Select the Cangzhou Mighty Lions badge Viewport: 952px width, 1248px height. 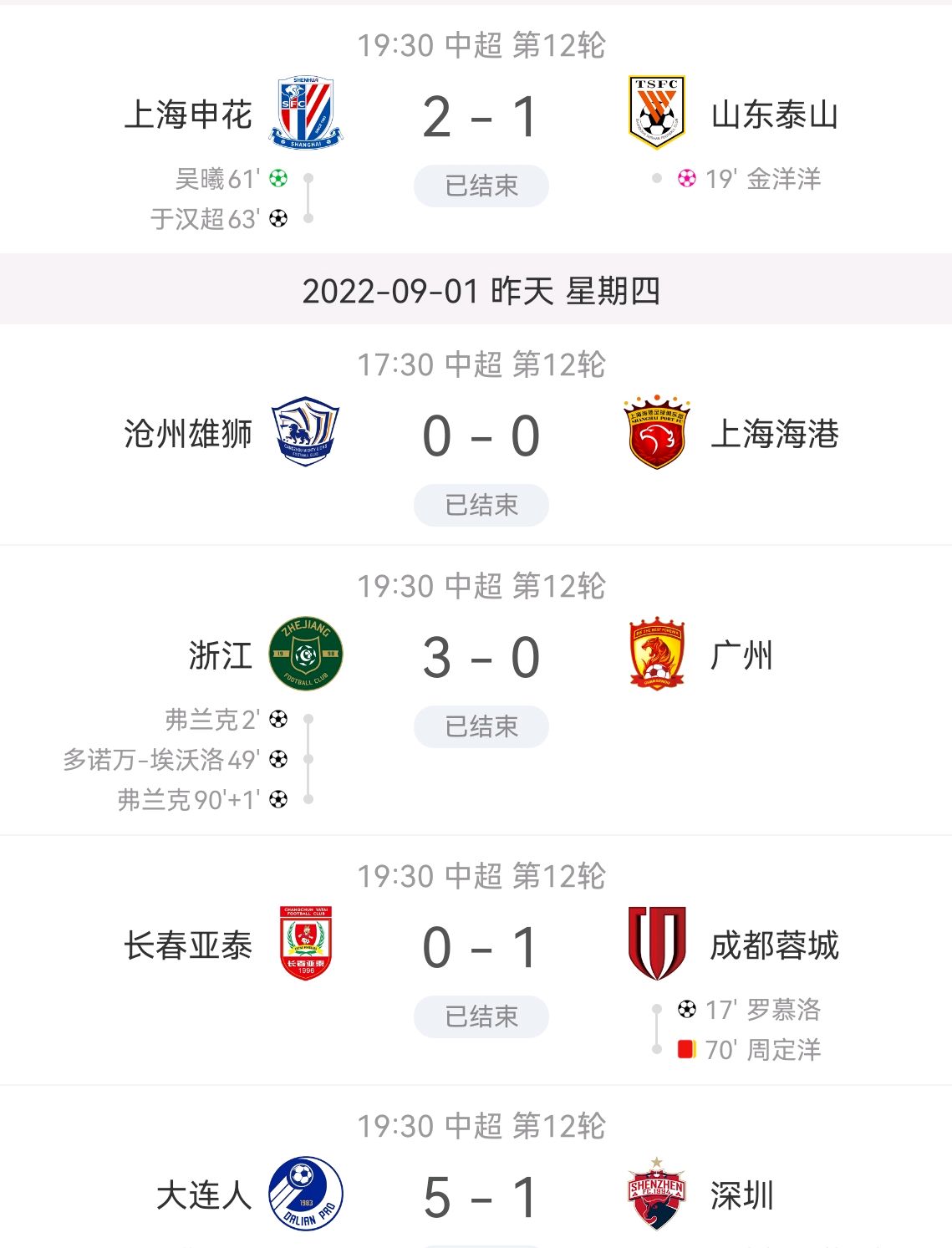tap(306, 431)
